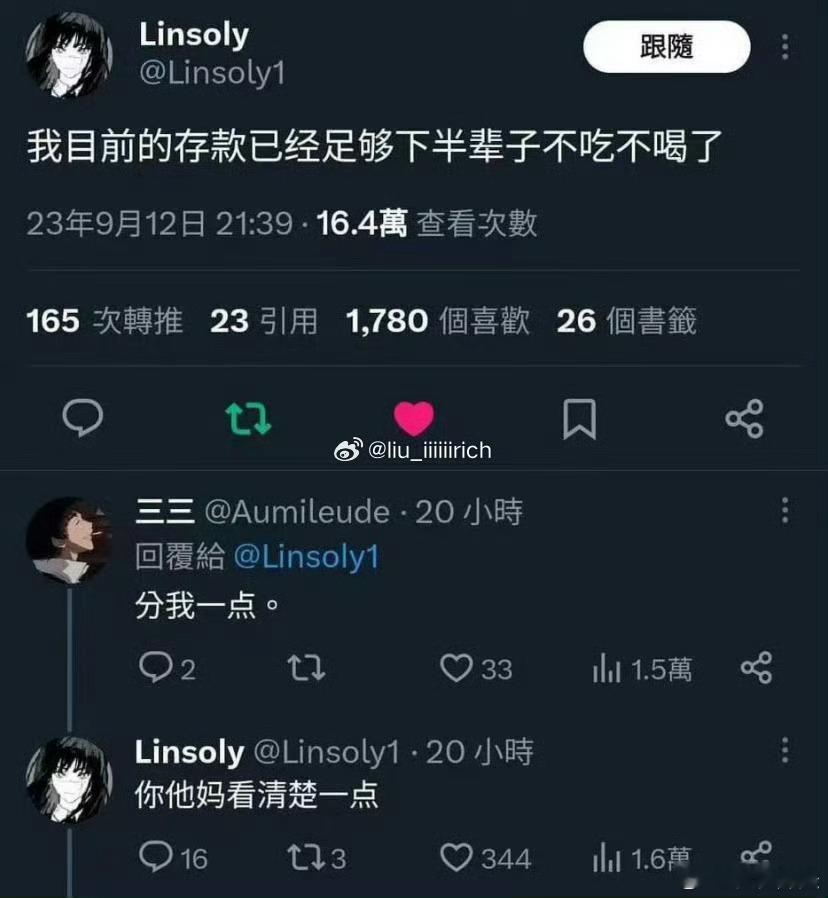Unlike the main tweet's red heart
This screenshot has width=828, height=898.
click(x=414, y=420)
